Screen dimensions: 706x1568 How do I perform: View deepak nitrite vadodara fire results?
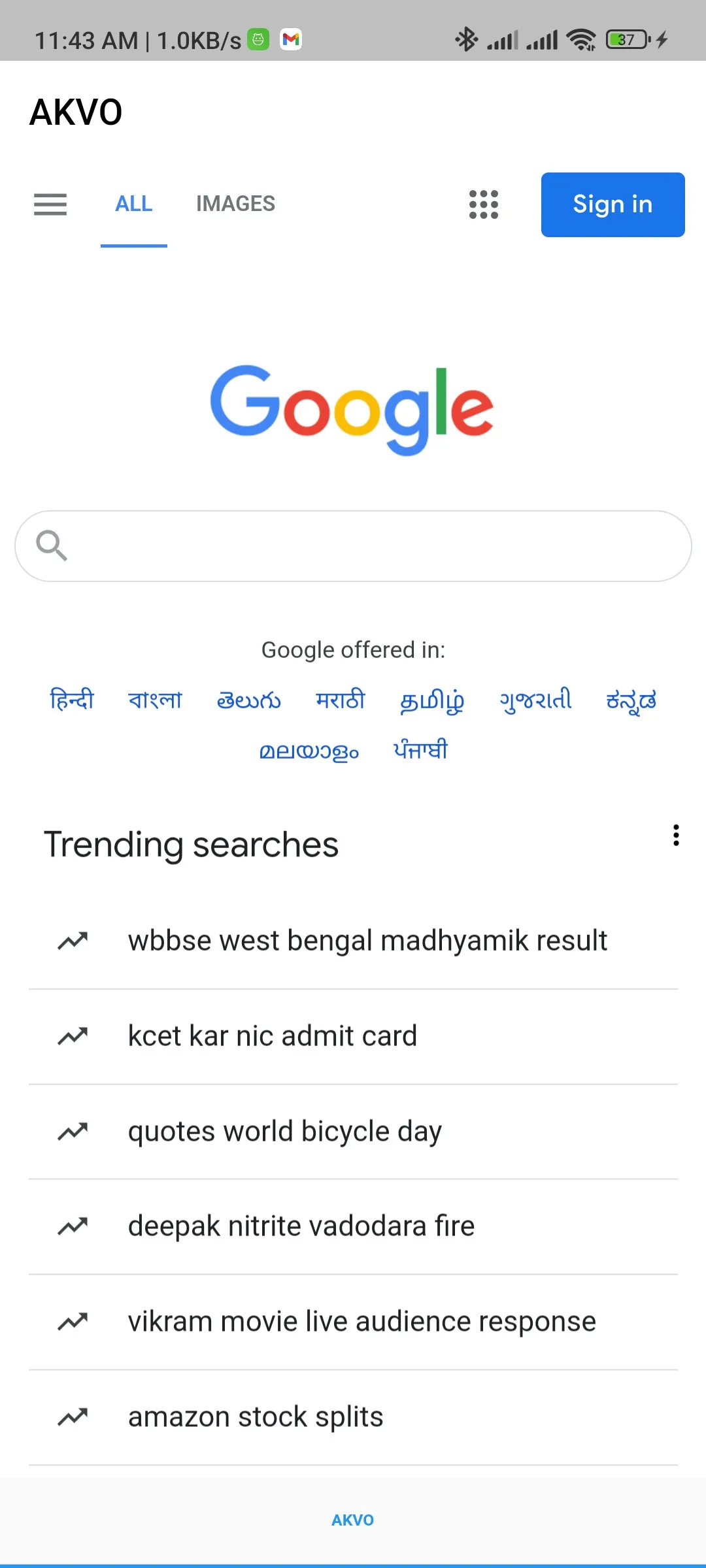point(301,1226)
